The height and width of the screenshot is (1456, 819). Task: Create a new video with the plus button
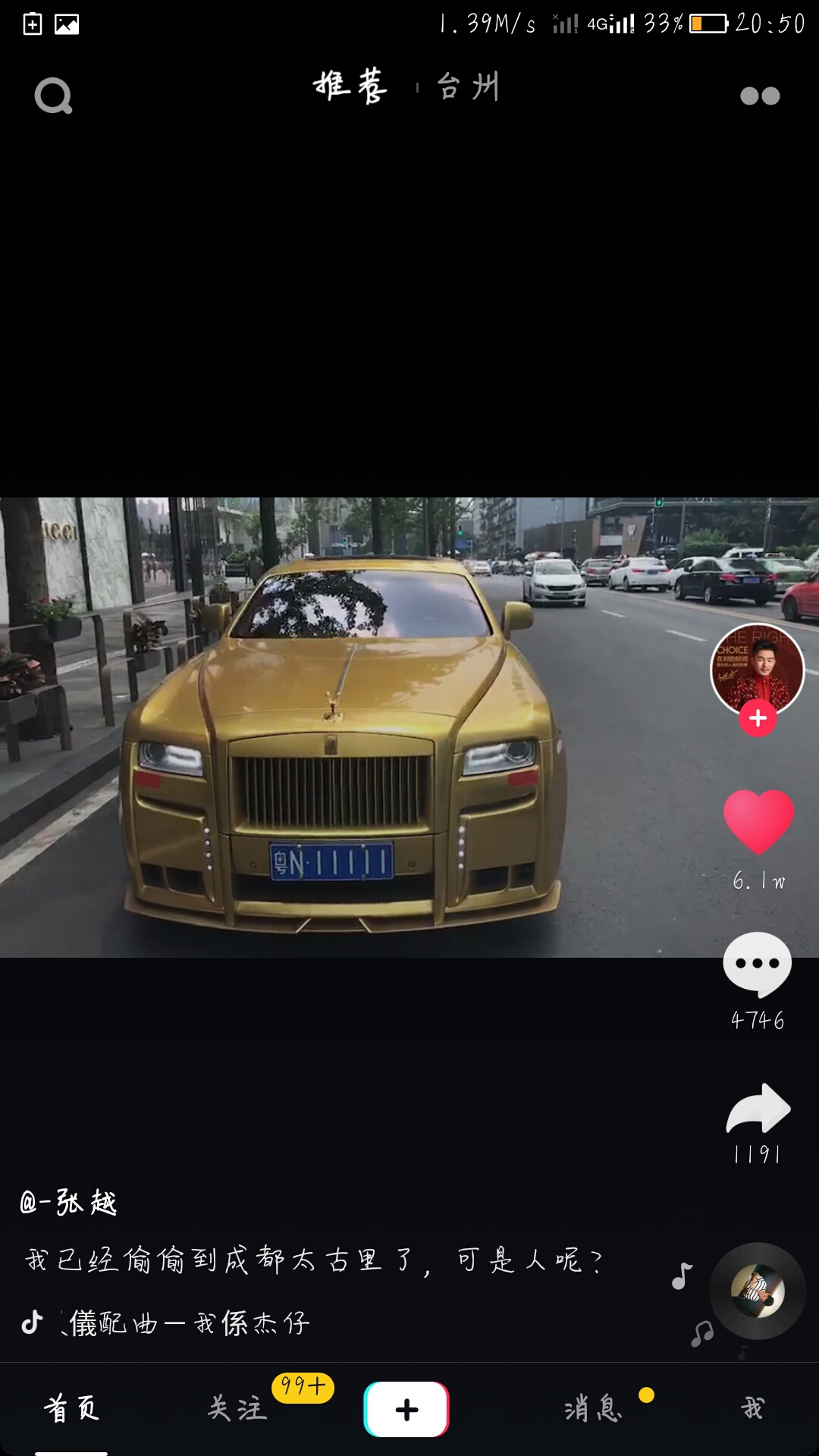[x=406, y=1409]
